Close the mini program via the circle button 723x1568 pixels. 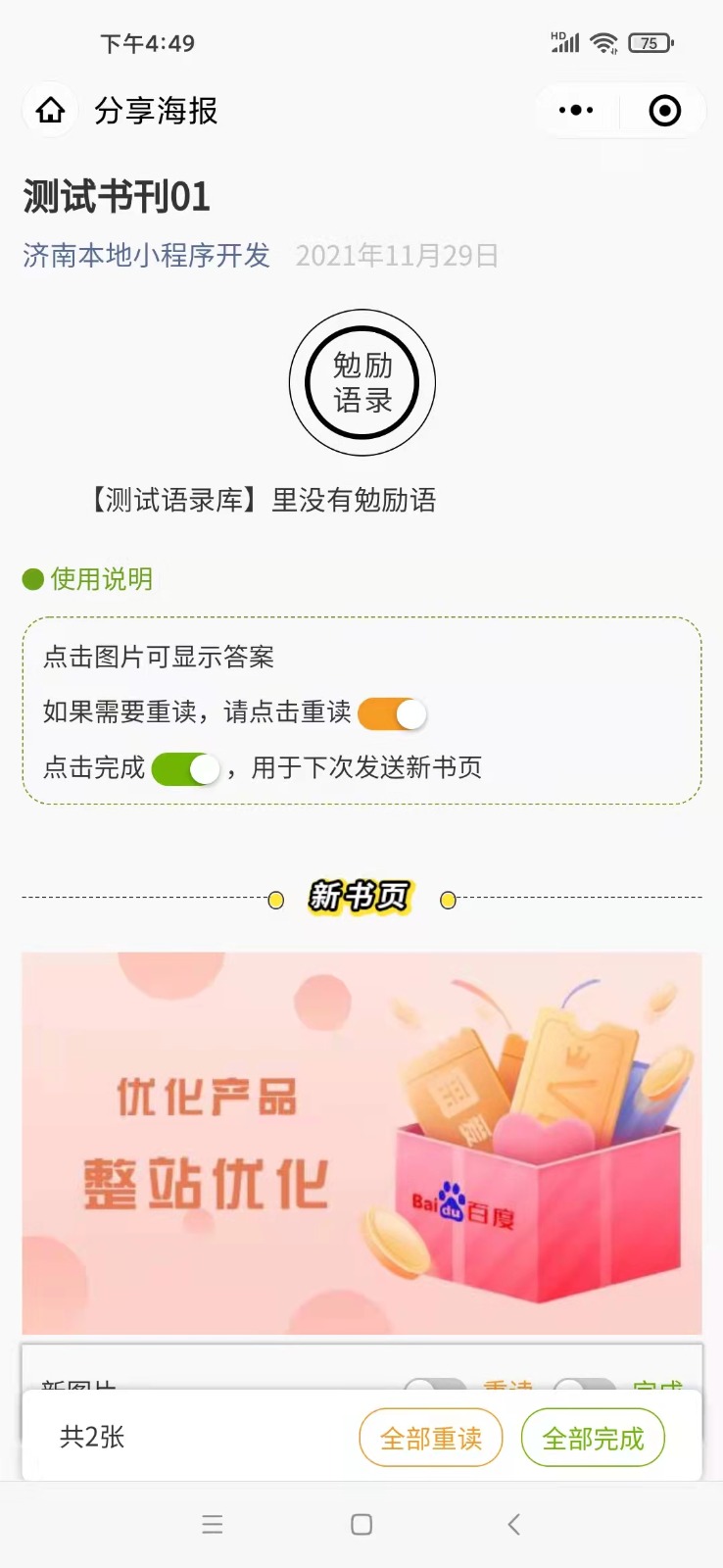pyautogui.click(x=664, y=111)
